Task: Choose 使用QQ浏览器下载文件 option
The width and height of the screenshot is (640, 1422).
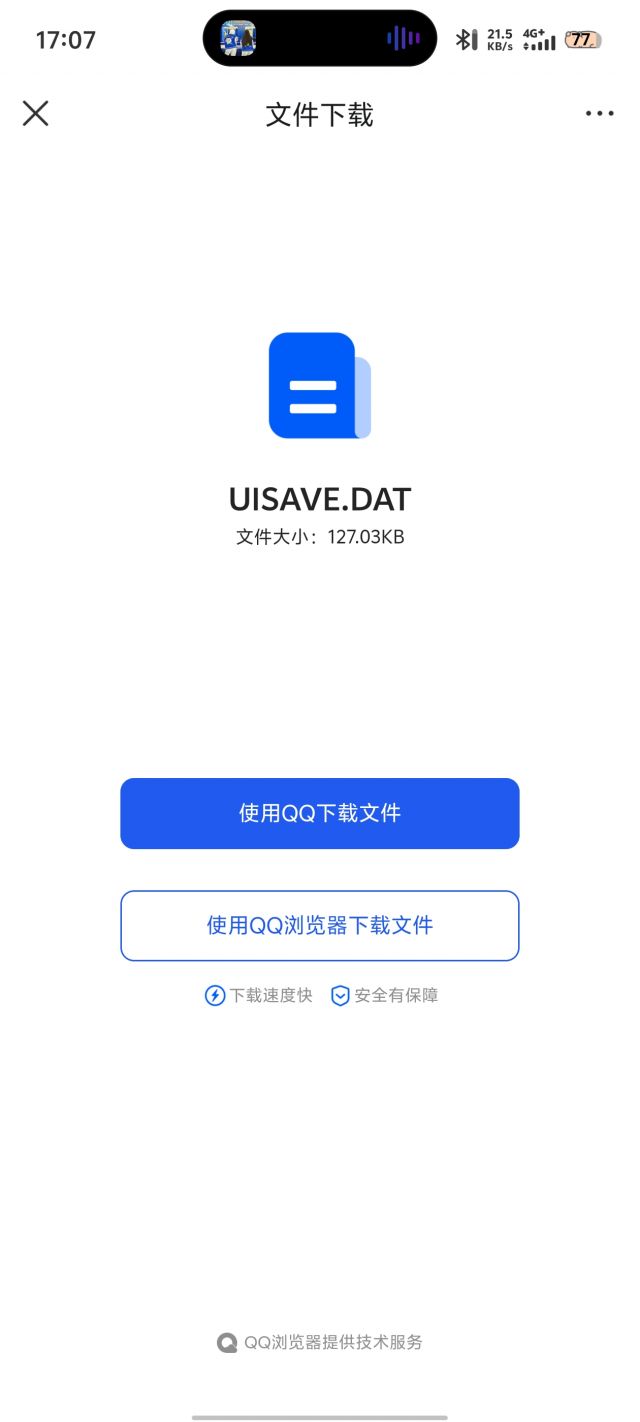Action: (x=320, y=925)
